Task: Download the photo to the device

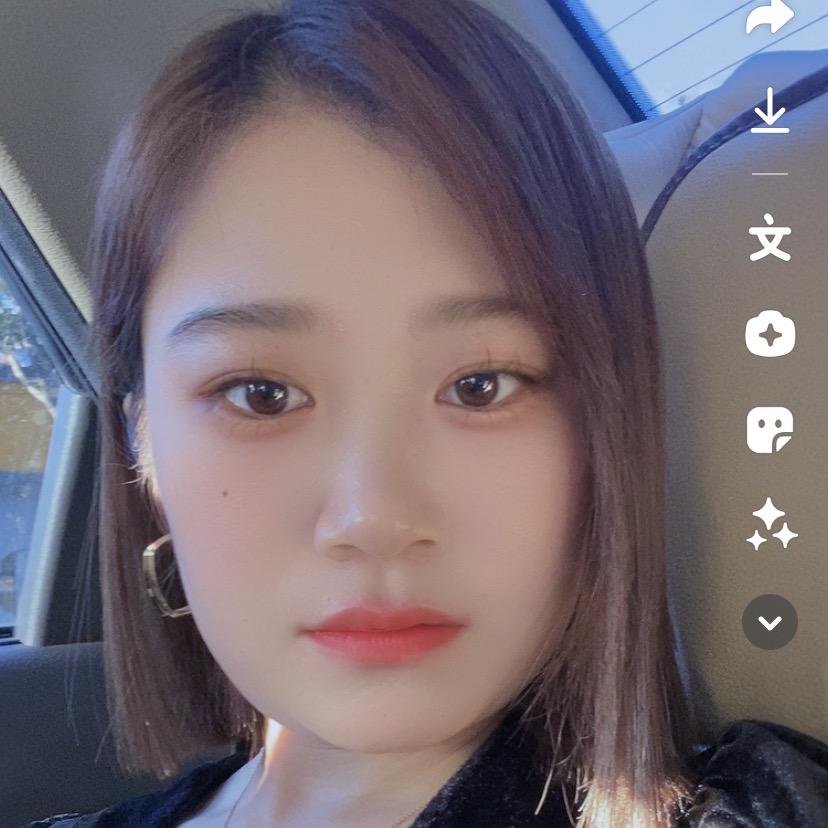Action: coord(770,111)
